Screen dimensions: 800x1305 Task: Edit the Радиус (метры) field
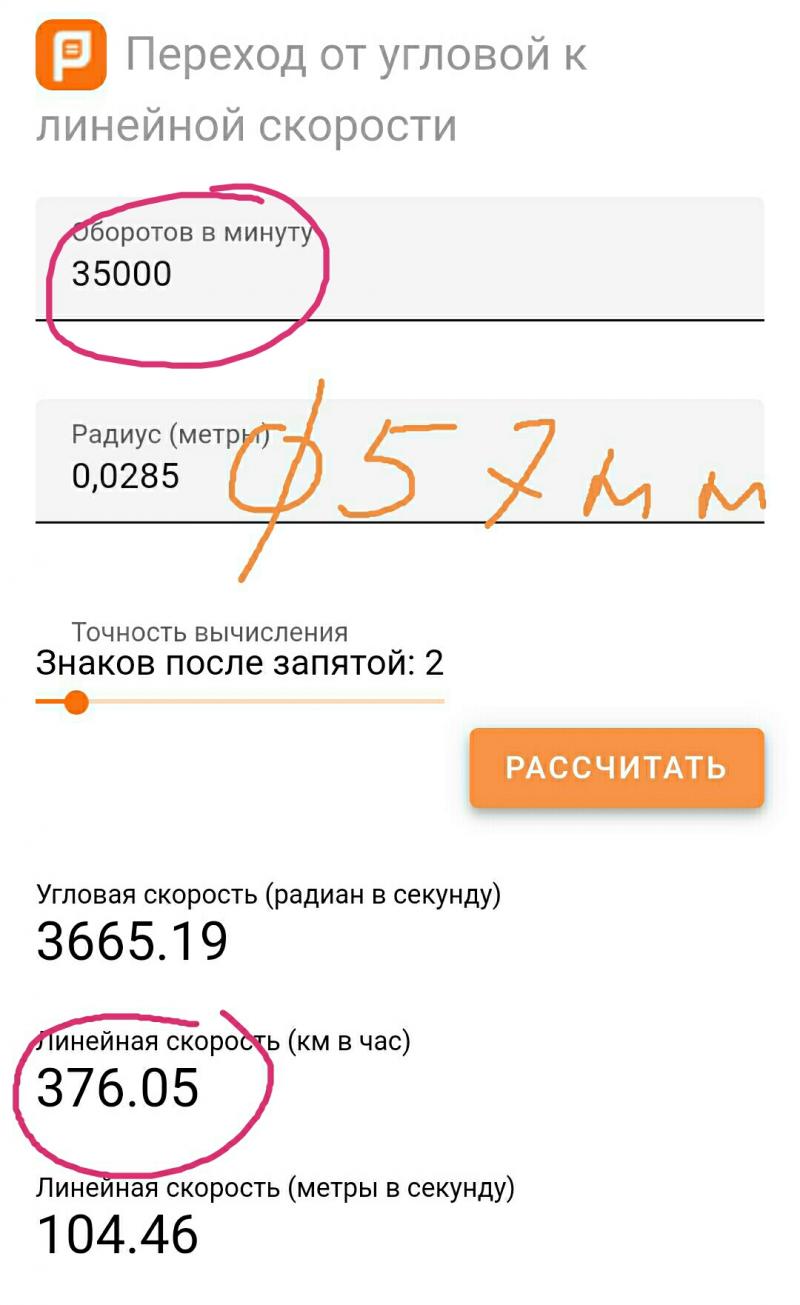click(x=400, y=475)
